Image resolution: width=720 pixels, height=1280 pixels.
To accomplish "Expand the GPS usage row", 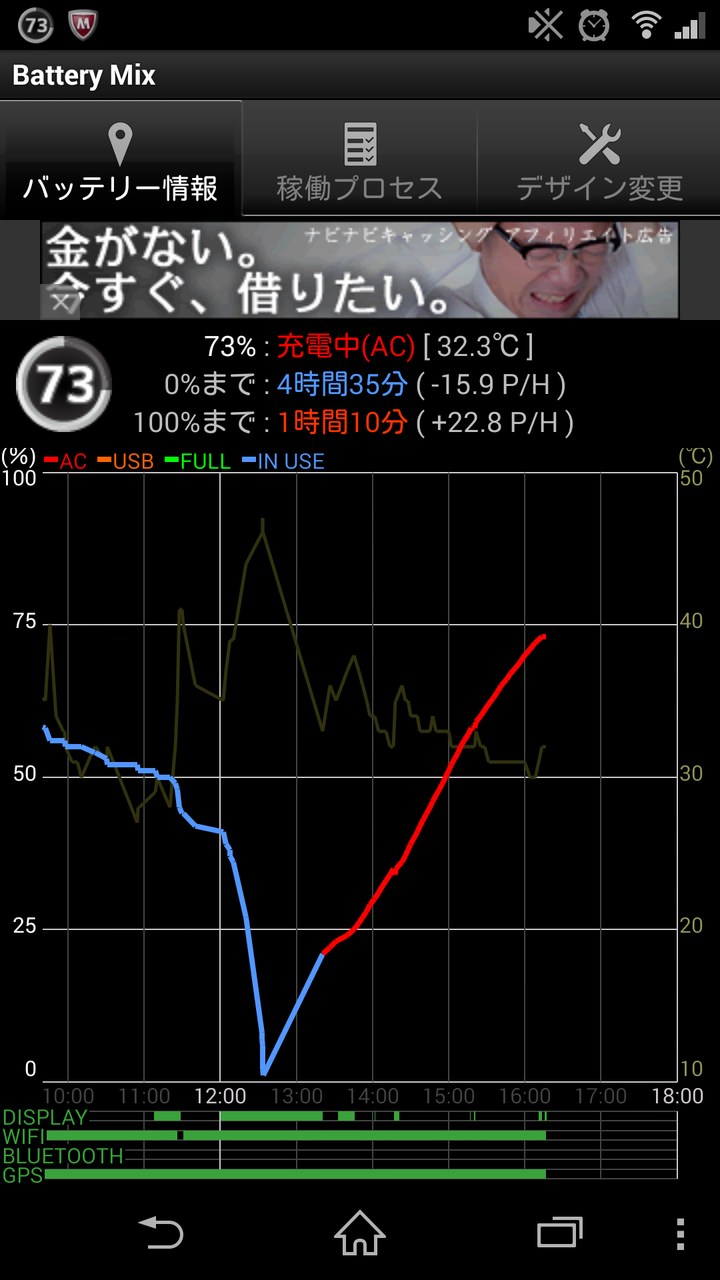I will (x=26, y=1175).
